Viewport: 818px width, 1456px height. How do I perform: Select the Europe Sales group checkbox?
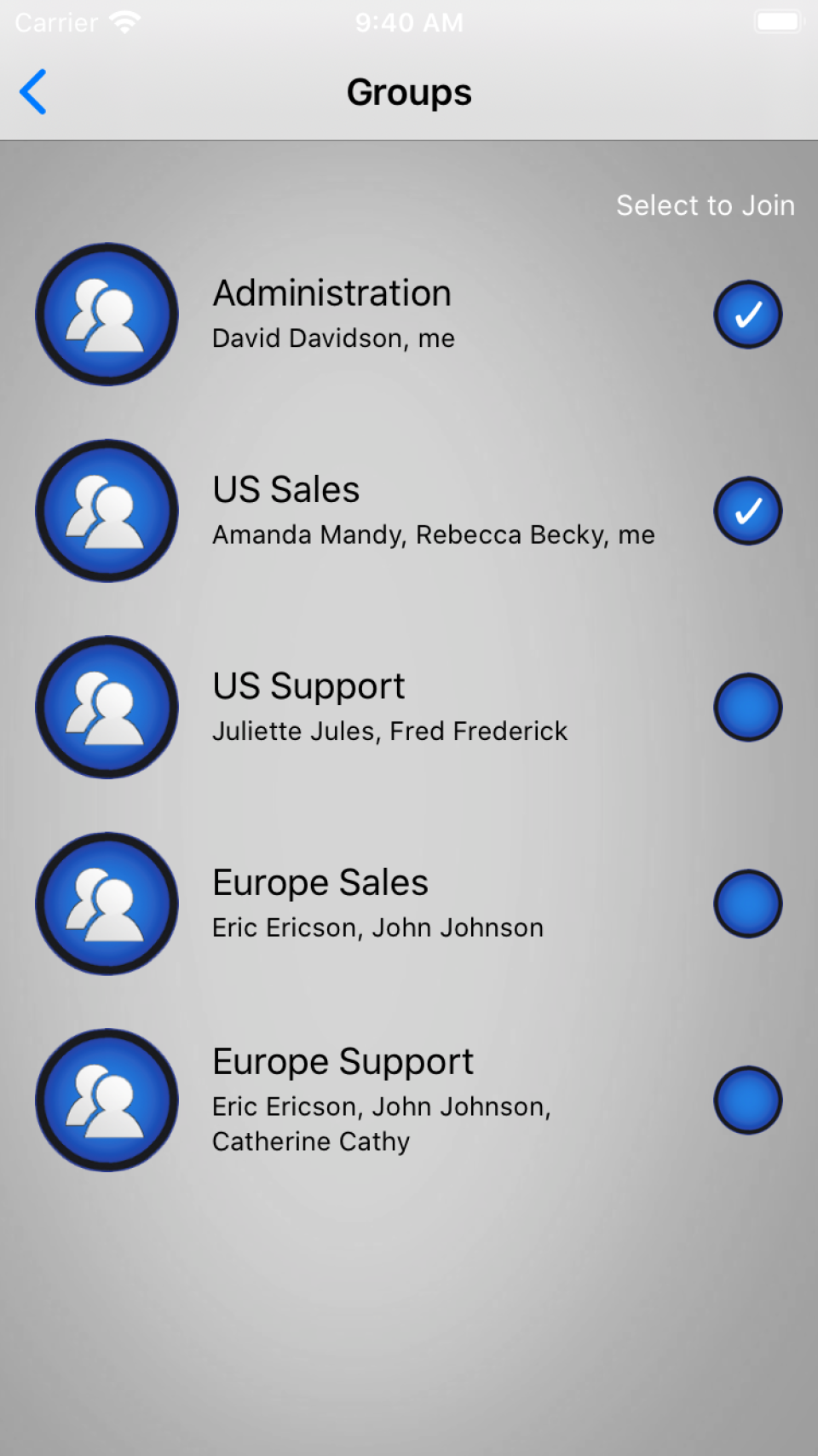[x=747, y=904]
